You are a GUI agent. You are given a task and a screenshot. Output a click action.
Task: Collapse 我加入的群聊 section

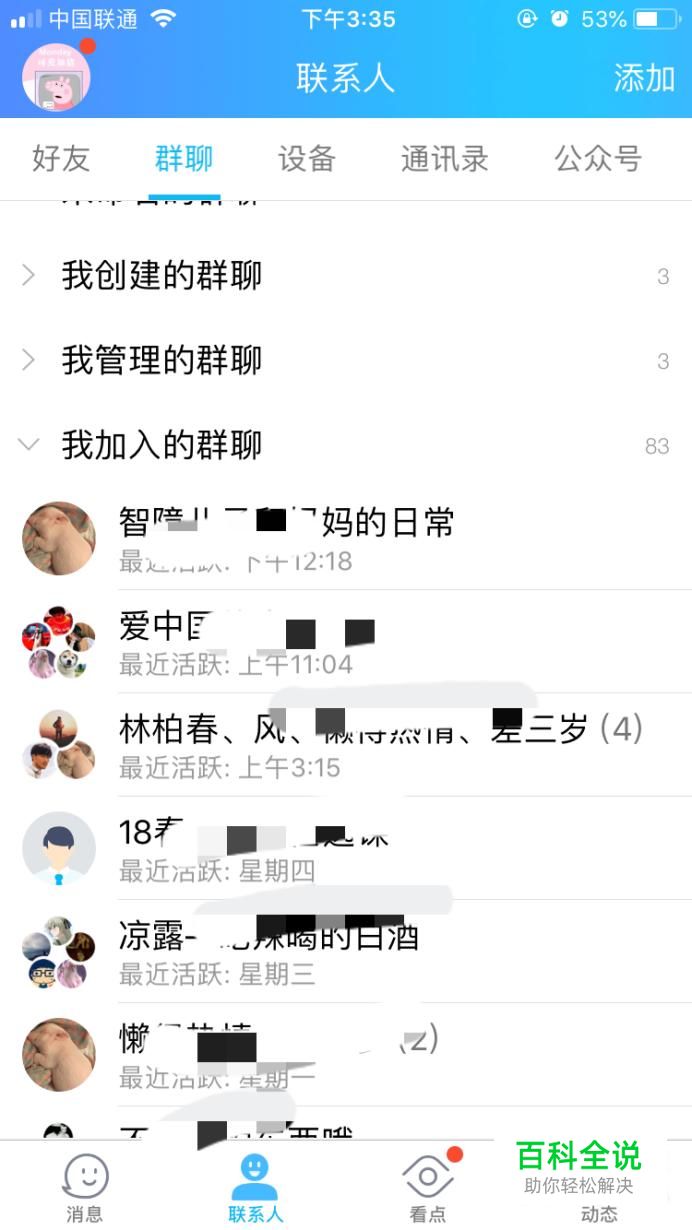coord(162,445)
